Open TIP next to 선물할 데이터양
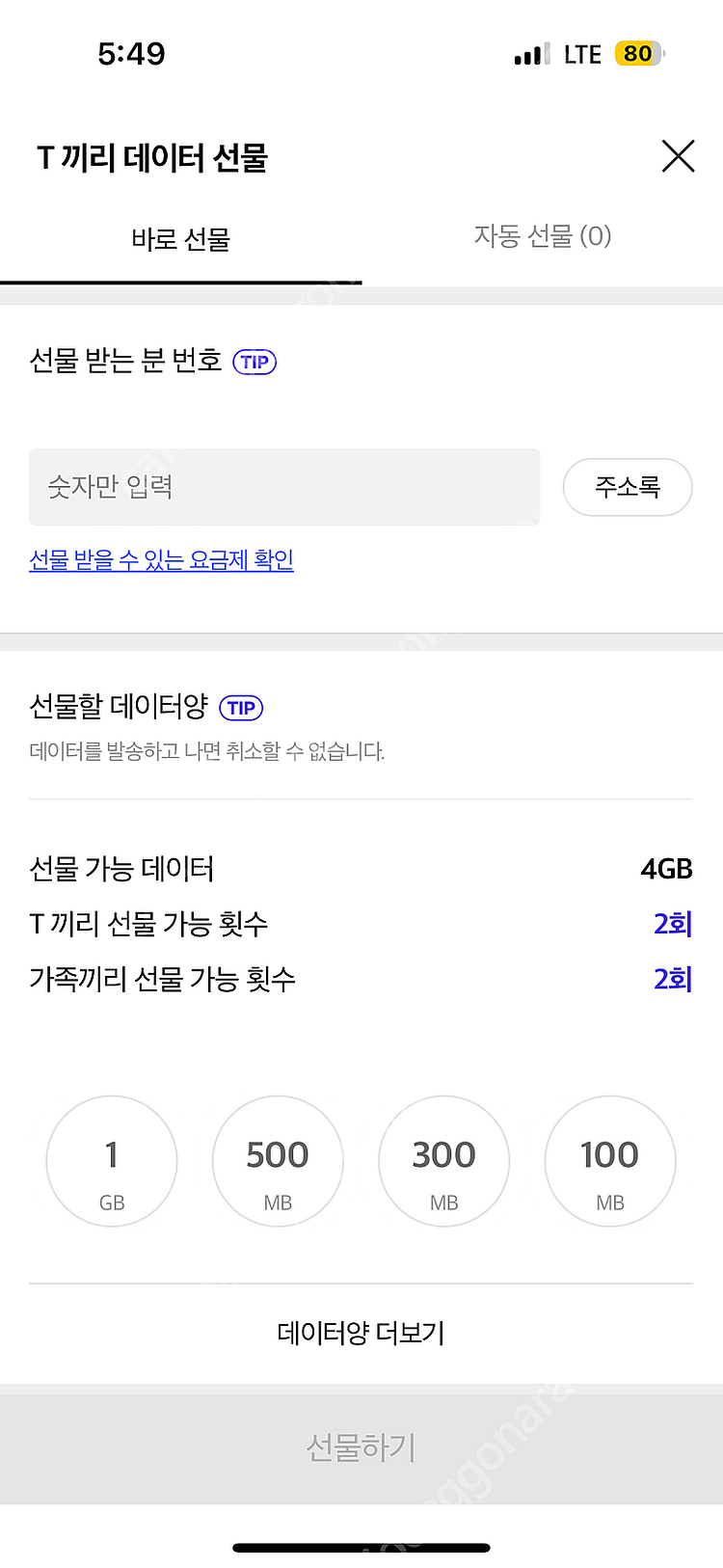 tap(241, 708)
